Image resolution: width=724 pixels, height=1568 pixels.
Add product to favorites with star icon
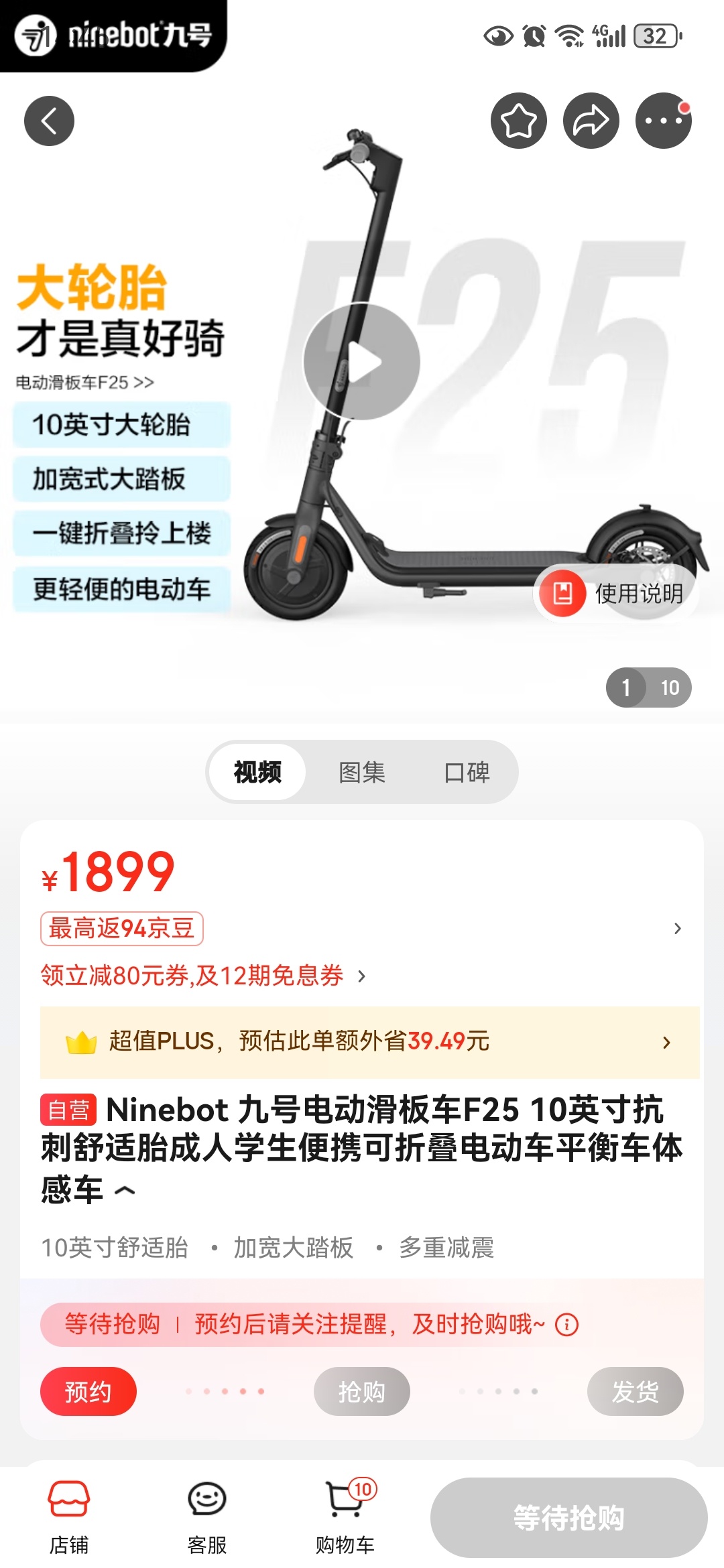tap(518, 121)
